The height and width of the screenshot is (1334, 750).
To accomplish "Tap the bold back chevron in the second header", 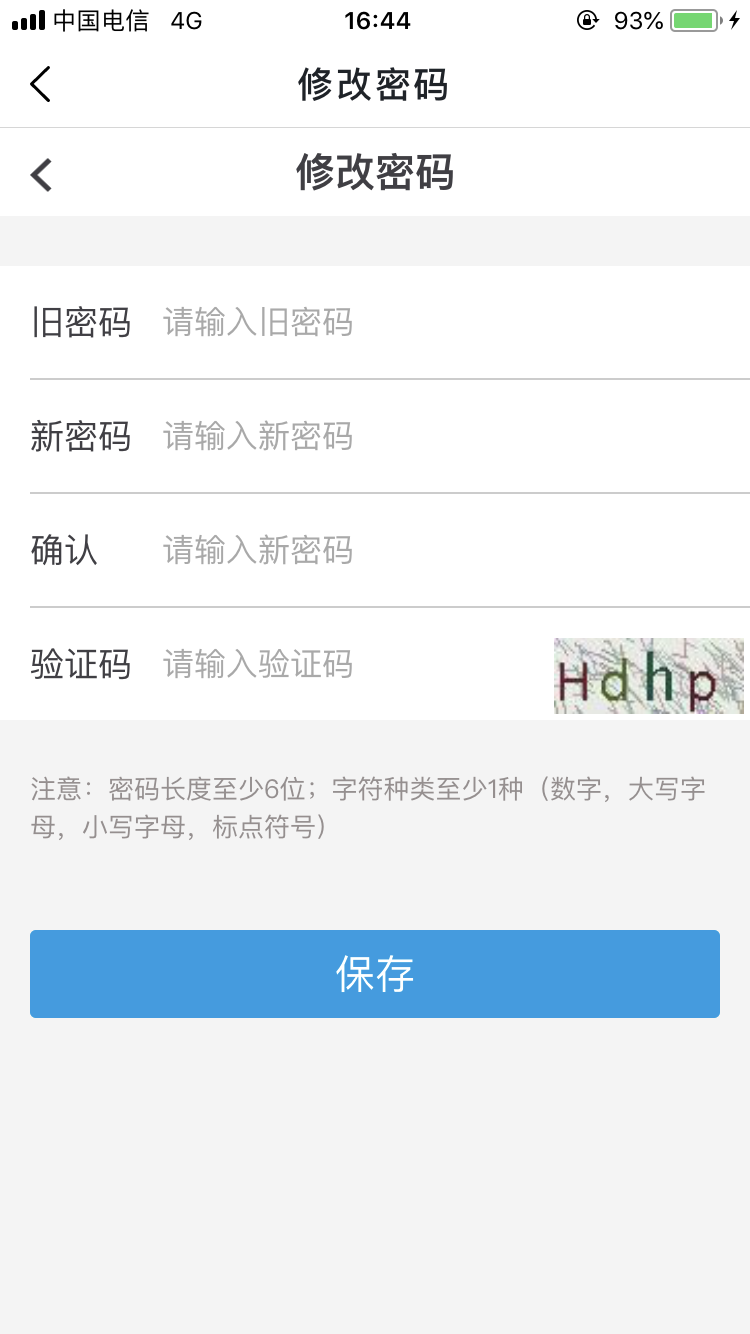I will (x=41, y=174).
